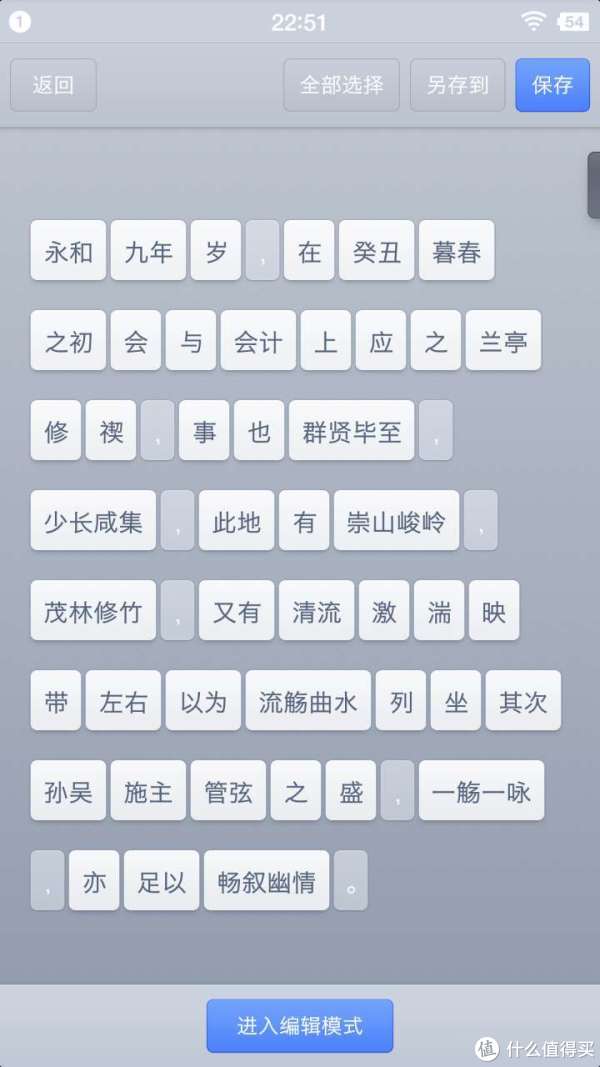Pick the 癸丑 word chip

pos(376,251)
